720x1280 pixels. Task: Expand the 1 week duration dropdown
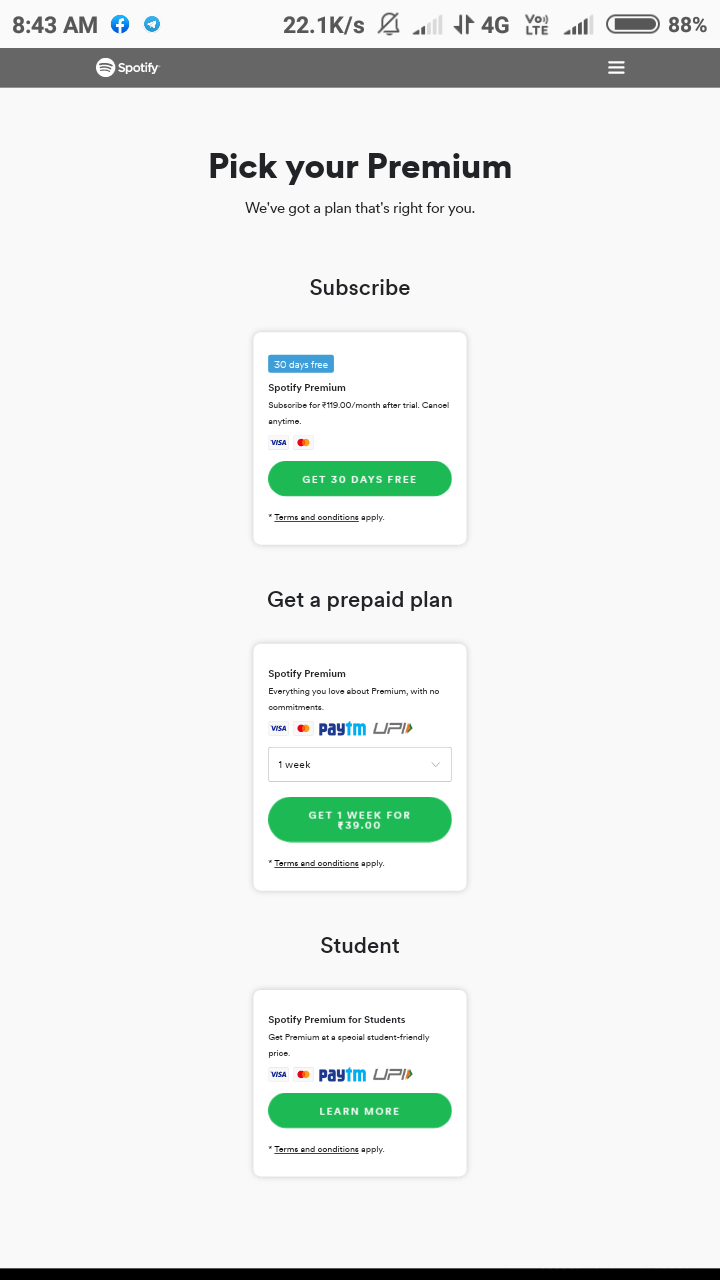point(360,764)
